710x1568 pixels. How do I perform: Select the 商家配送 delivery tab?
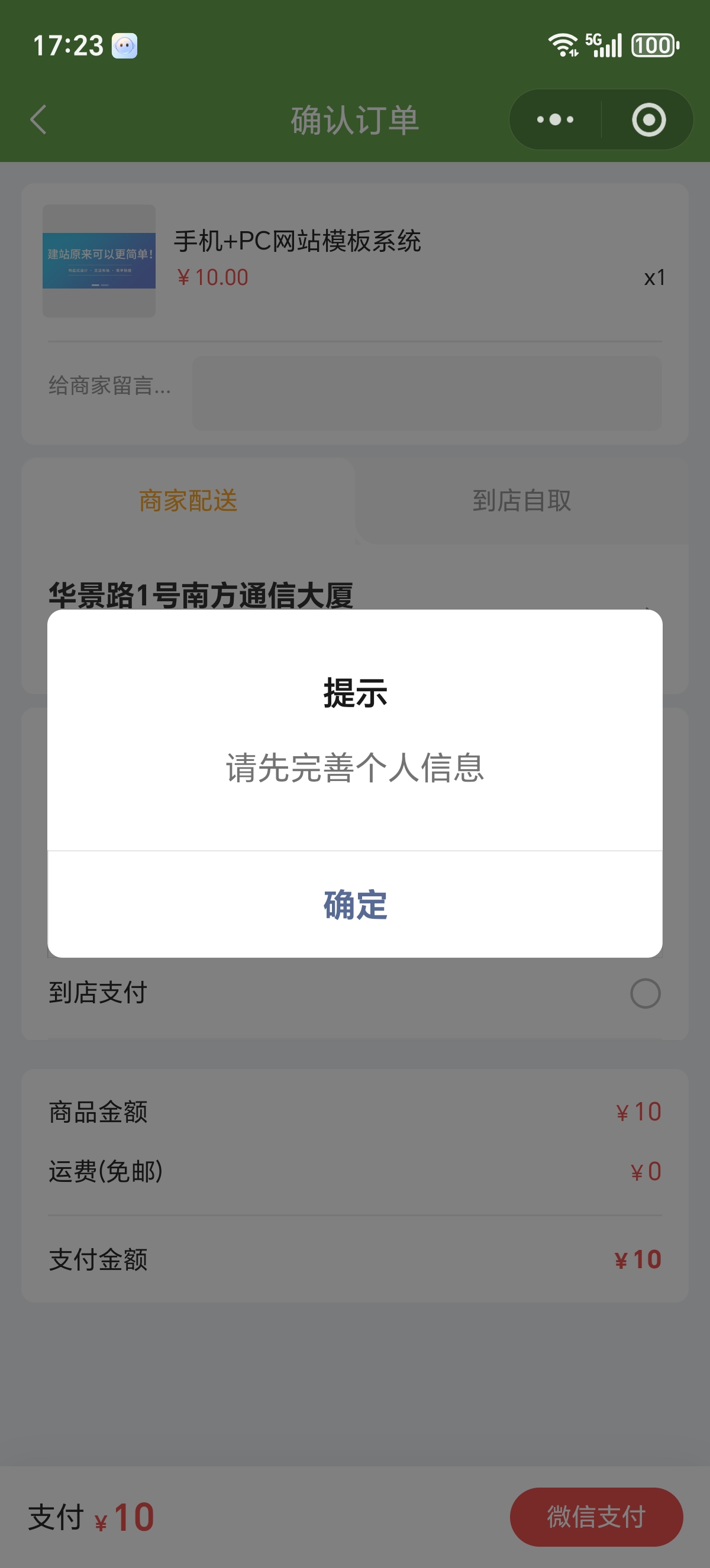coord(188,501)
